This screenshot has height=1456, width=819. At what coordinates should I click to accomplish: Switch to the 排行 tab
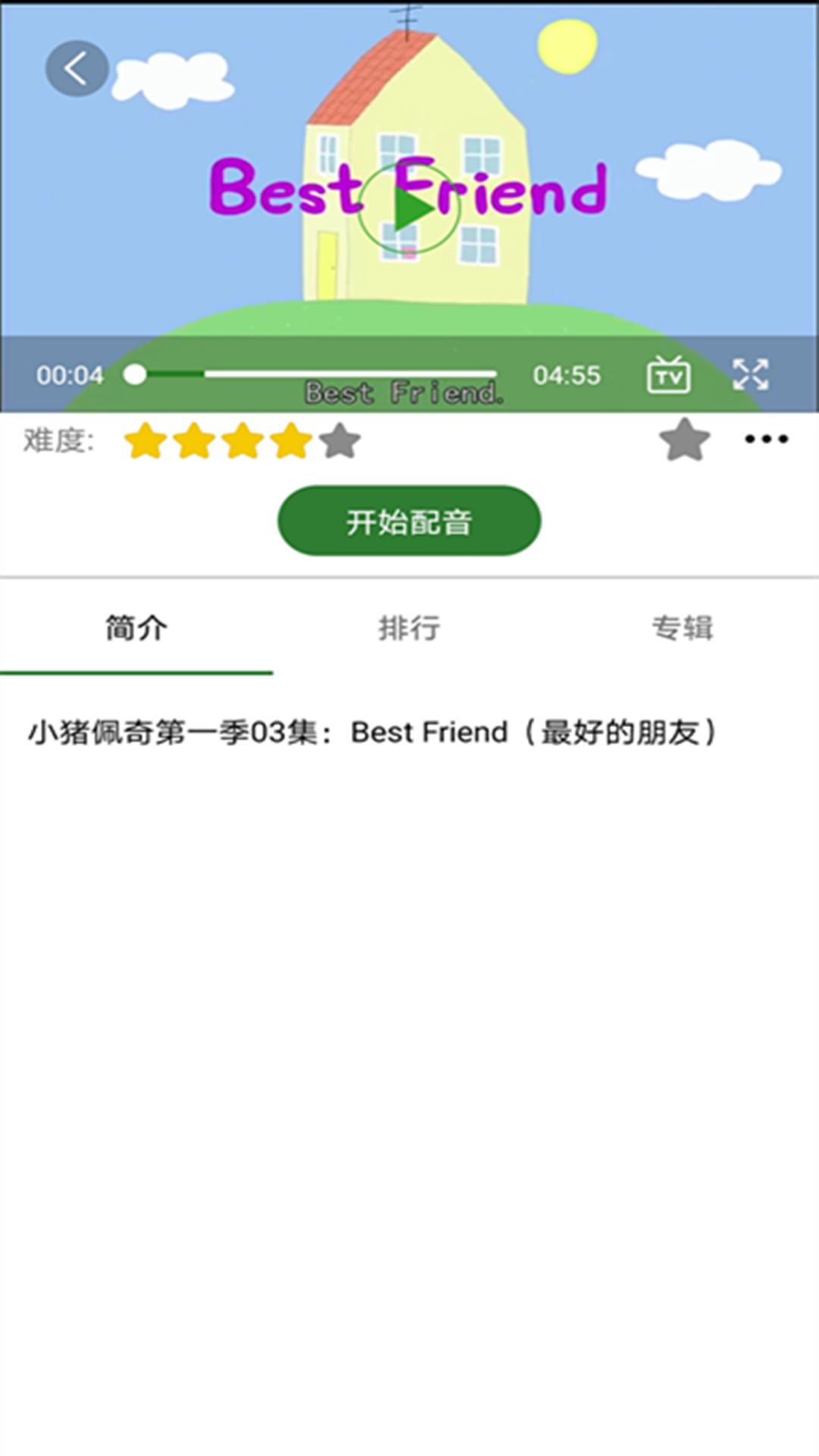[x=409, y=628]
